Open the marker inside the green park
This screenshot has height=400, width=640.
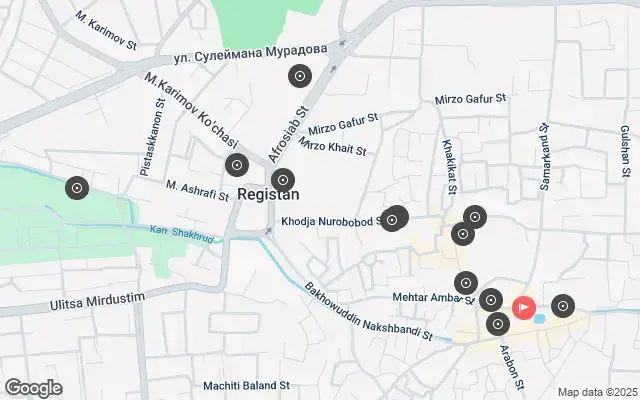(x=77, y=188)
